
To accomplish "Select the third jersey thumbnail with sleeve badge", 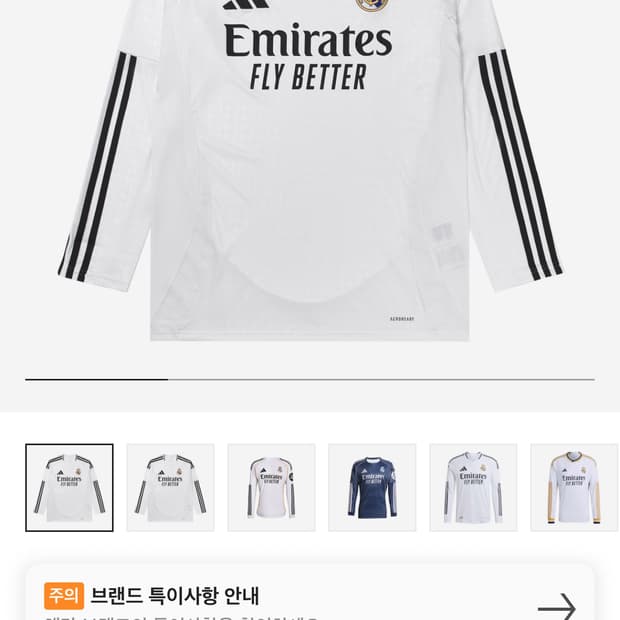I will [x=271, y=488].
